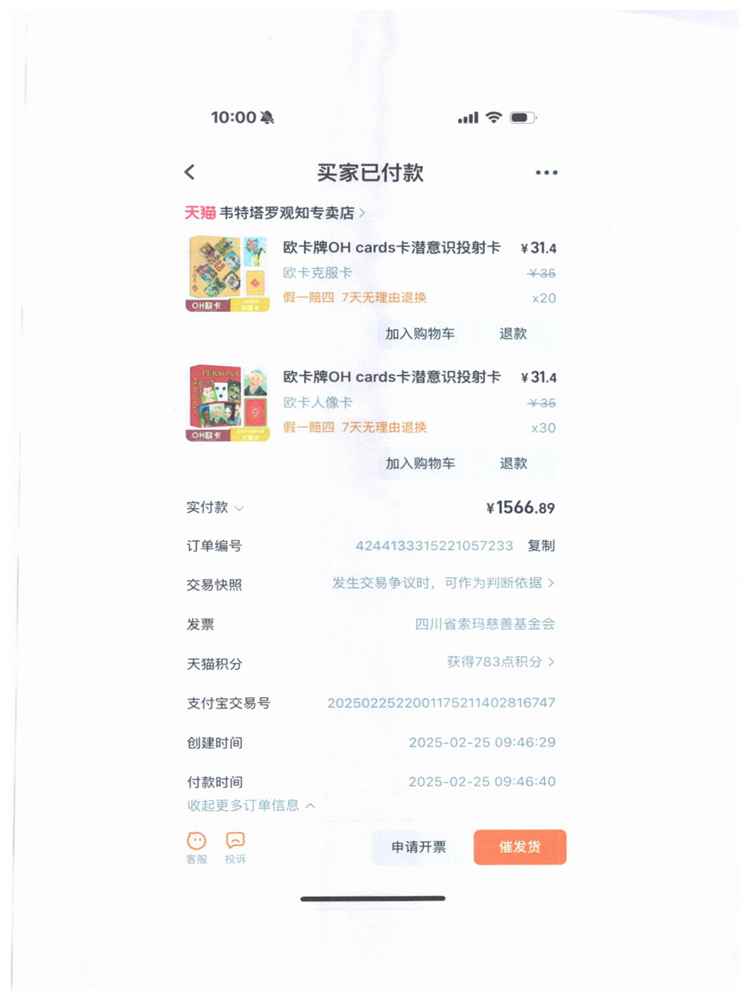Go back from the order page
The image size is (750, 1000).
[190, 173]
